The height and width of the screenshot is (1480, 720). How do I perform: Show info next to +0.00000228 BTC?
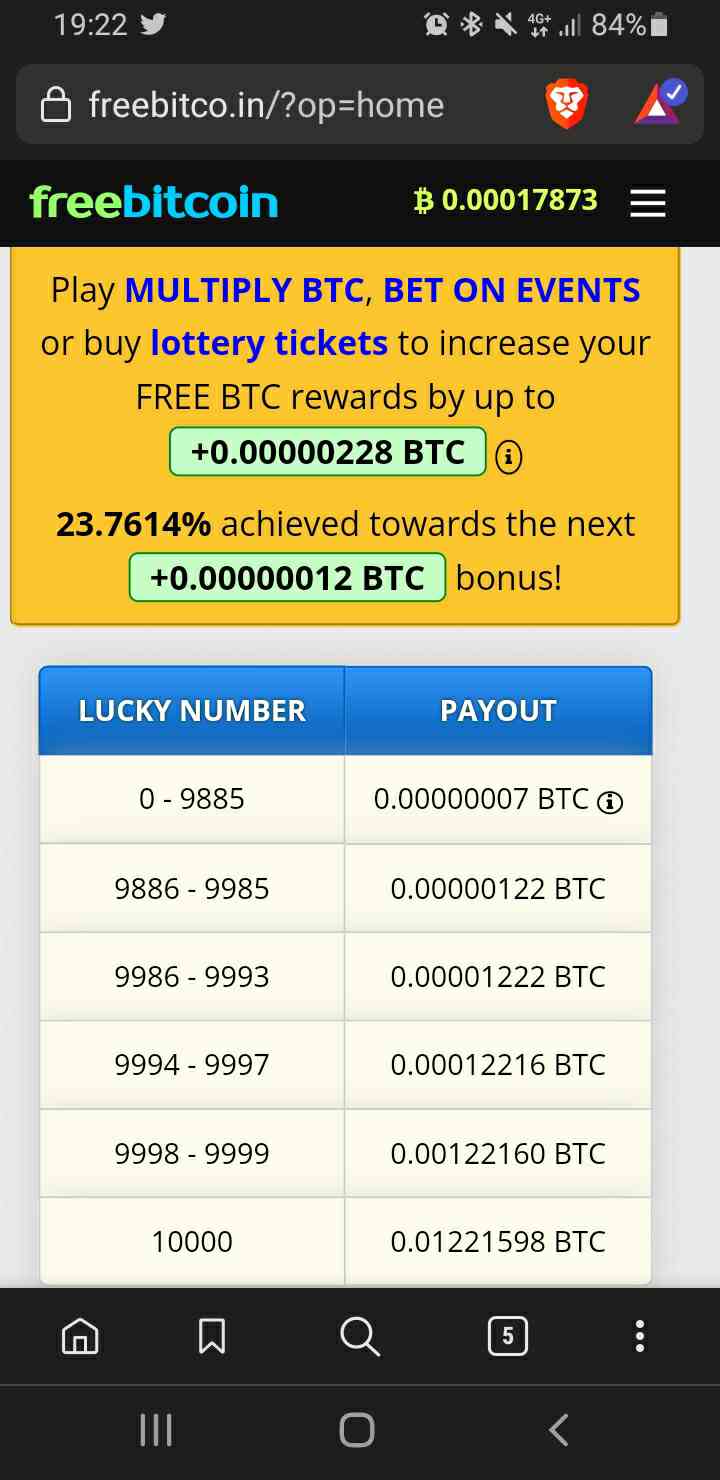click(509, 457)
